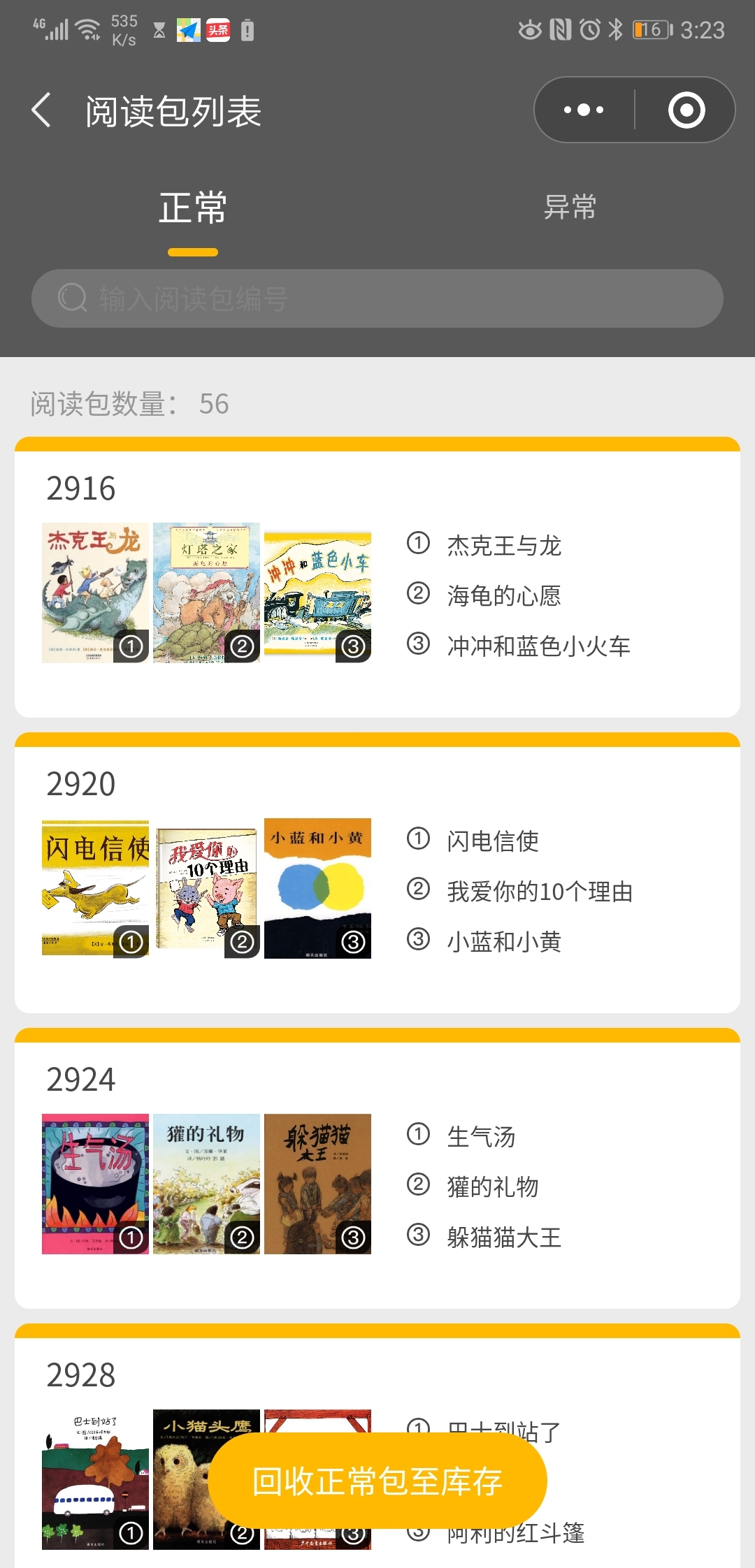Image resolution: width=755 pixels, height=1568 pixels.
Task: Tap the 回收正常包至库存 button
Action: 377,1481
